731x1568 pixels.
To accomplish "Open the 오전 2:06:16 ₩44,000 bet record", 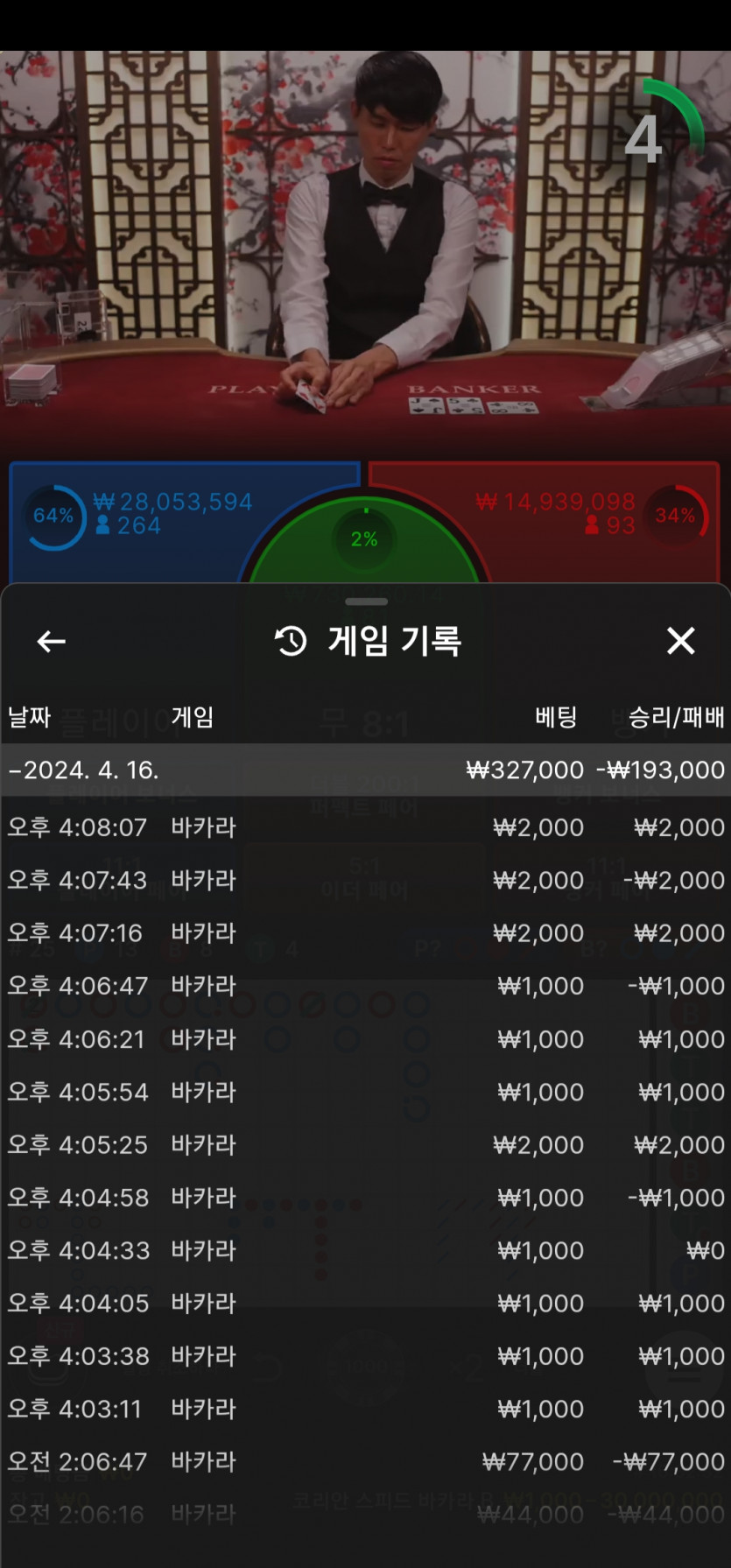I will coord(365,1515).
